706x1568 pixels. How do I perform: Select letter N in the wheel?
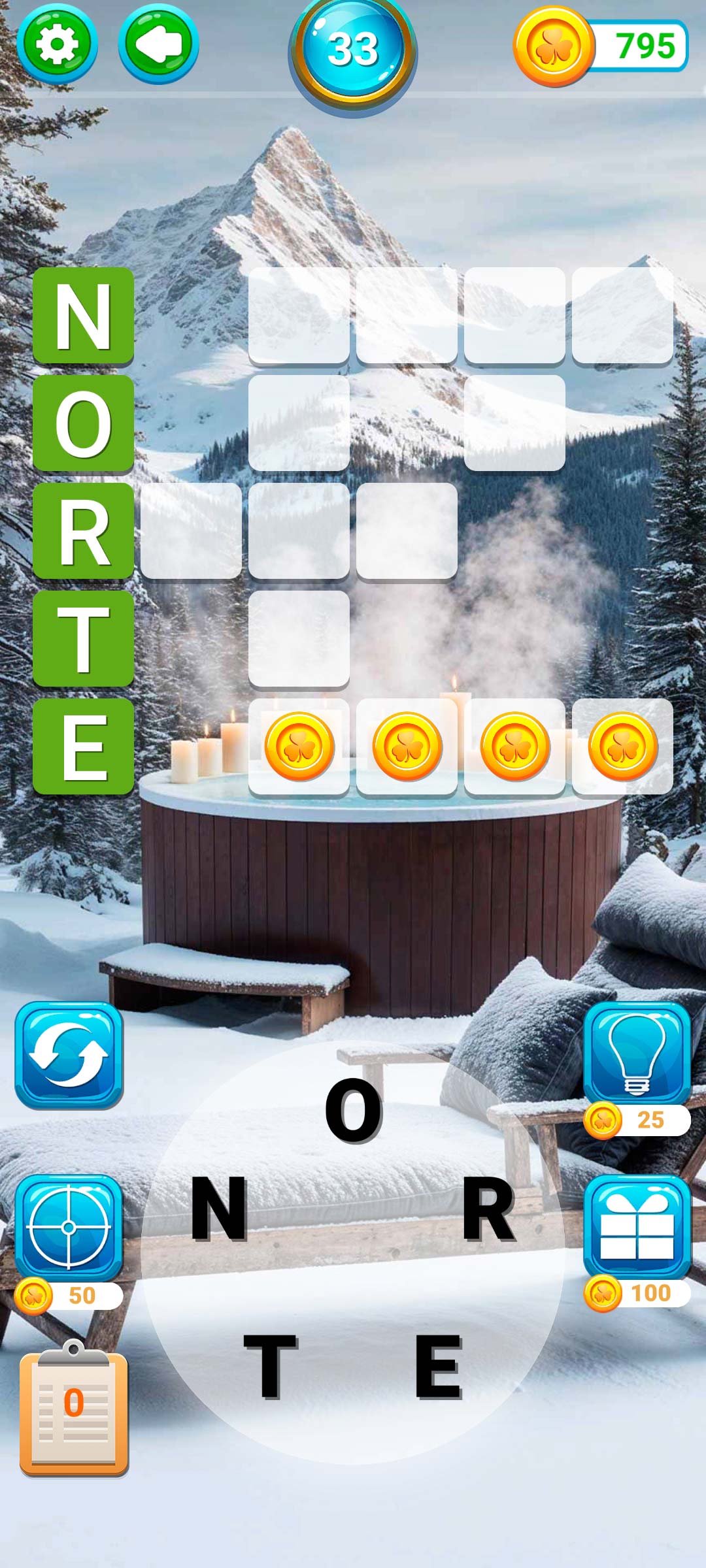pyautogui.click(x=219, y=1208)
